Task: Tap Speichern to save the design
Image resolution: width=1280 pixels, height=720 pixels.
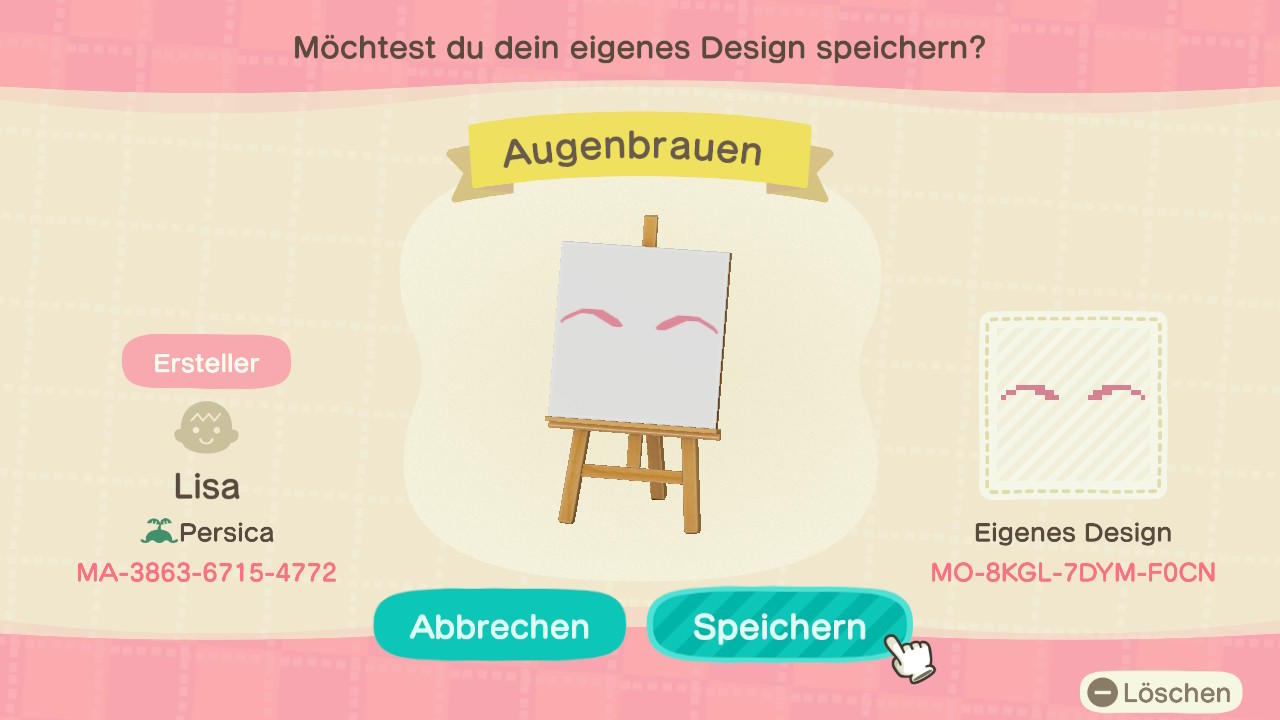Action: point(778,626)
